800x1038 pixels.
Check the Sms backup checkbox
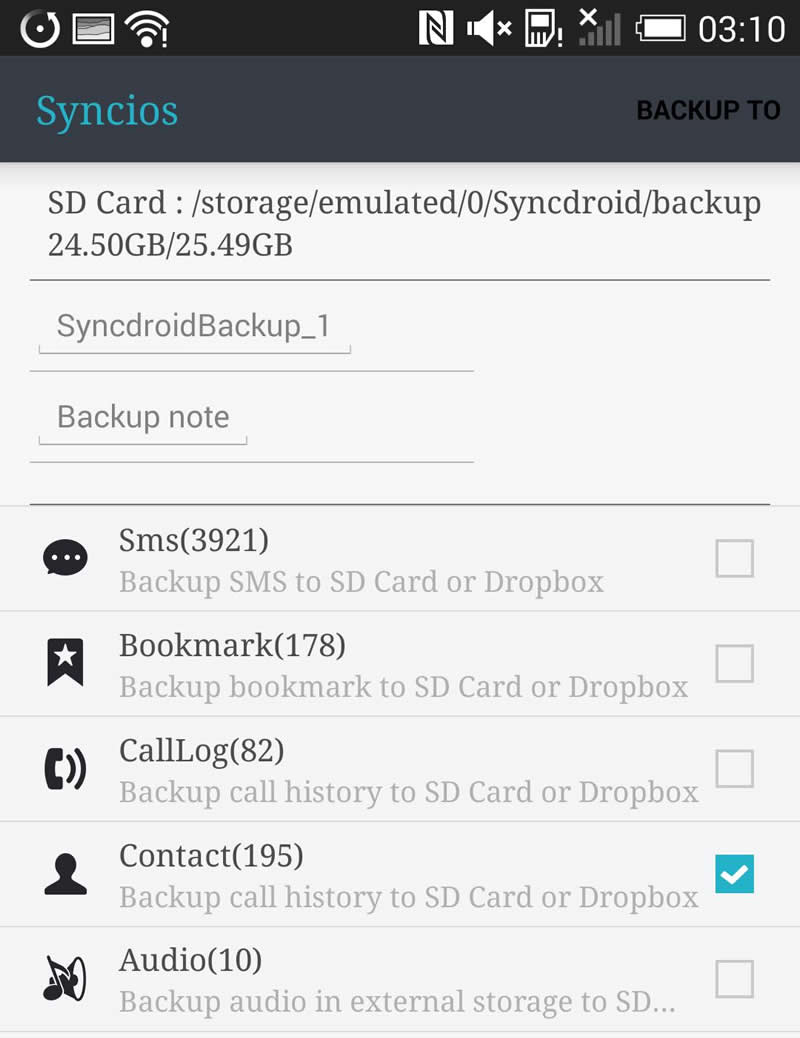pyautogui.click(x=734, y=559)
